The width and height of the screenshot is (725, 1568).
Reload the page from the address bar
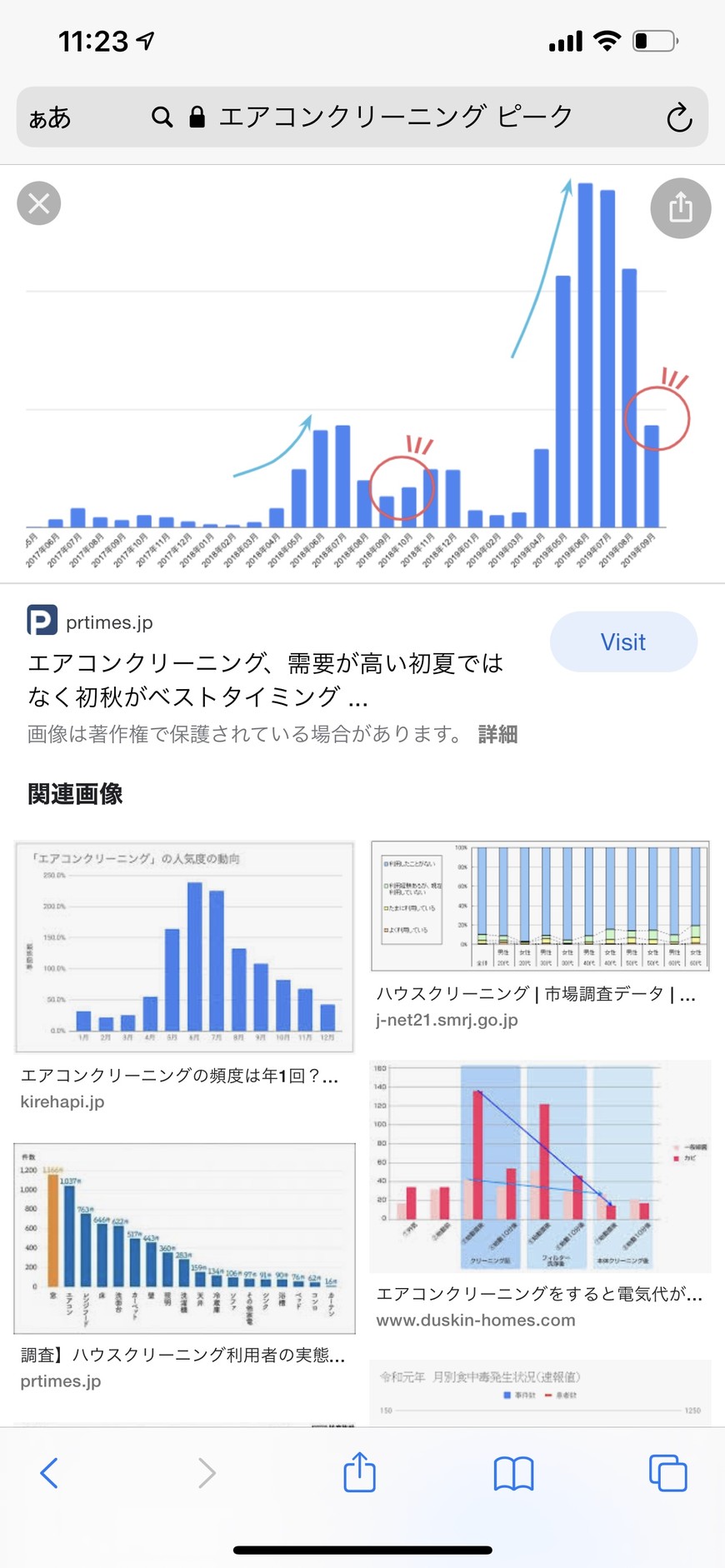point(679,117)
